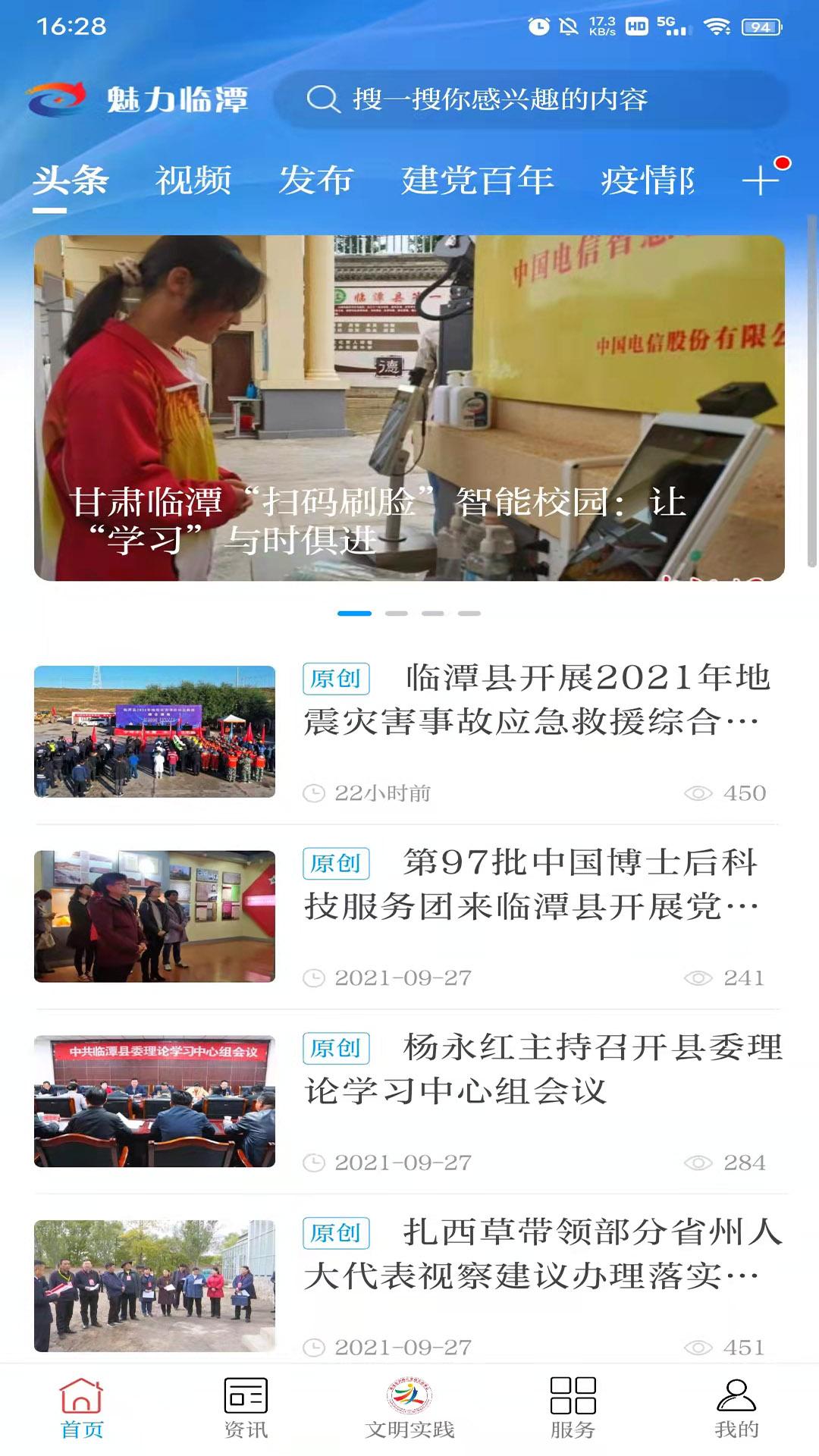Tap the 首页 home tab

pyautogui.click(x=82, y=1407)
